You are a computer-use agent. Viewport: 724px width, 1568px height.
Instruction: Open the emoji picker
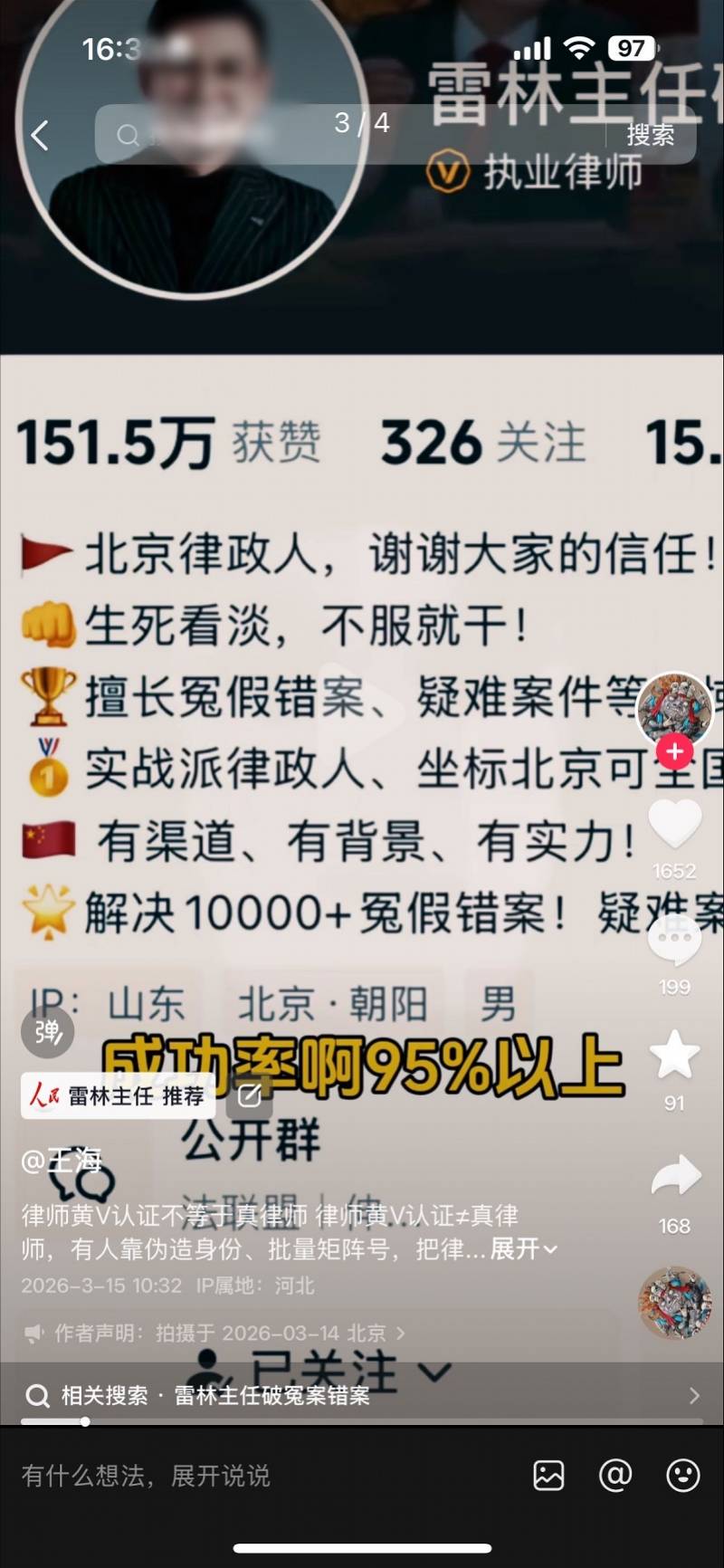click(682, 1476)
